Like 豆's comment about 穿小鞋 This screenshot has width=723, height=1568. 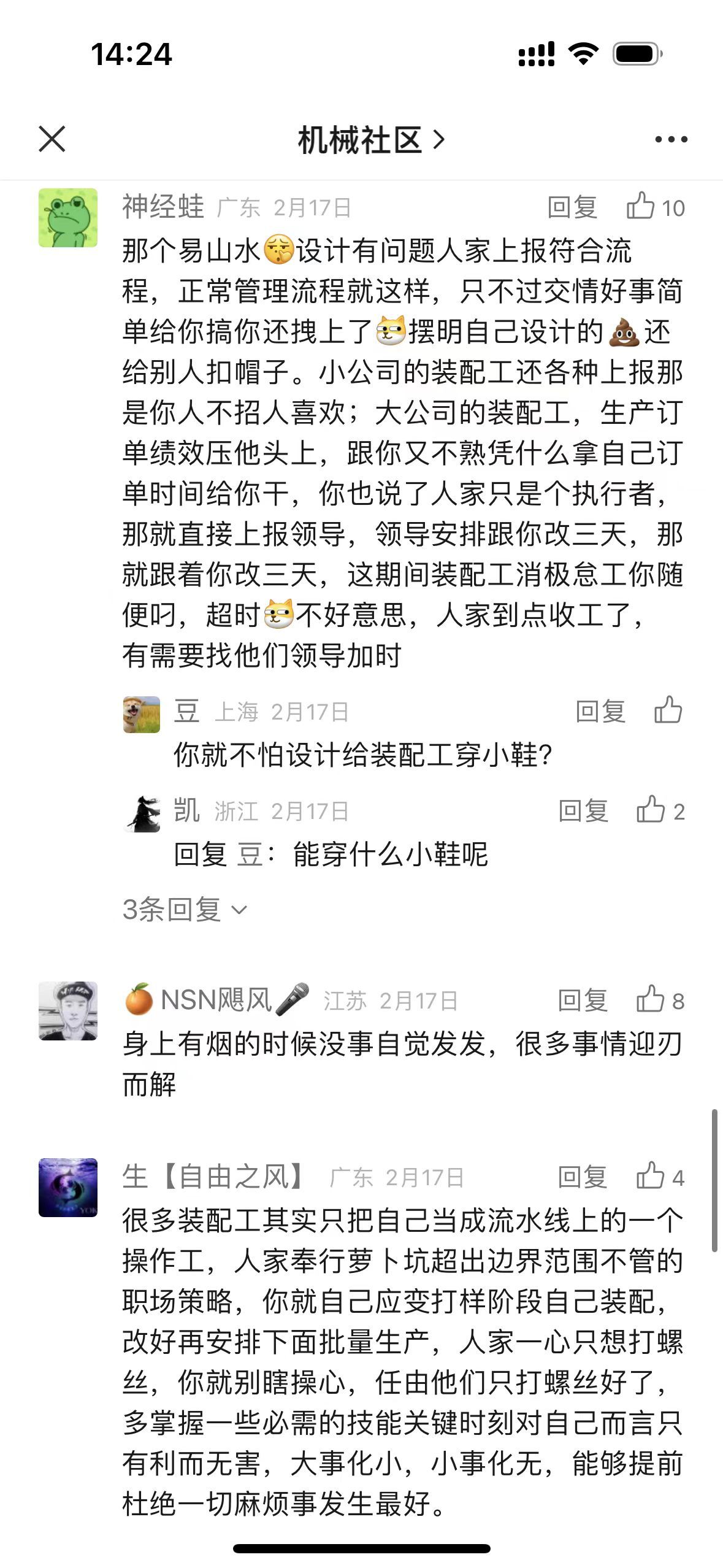pyautogui.click(x=668, y=710)
